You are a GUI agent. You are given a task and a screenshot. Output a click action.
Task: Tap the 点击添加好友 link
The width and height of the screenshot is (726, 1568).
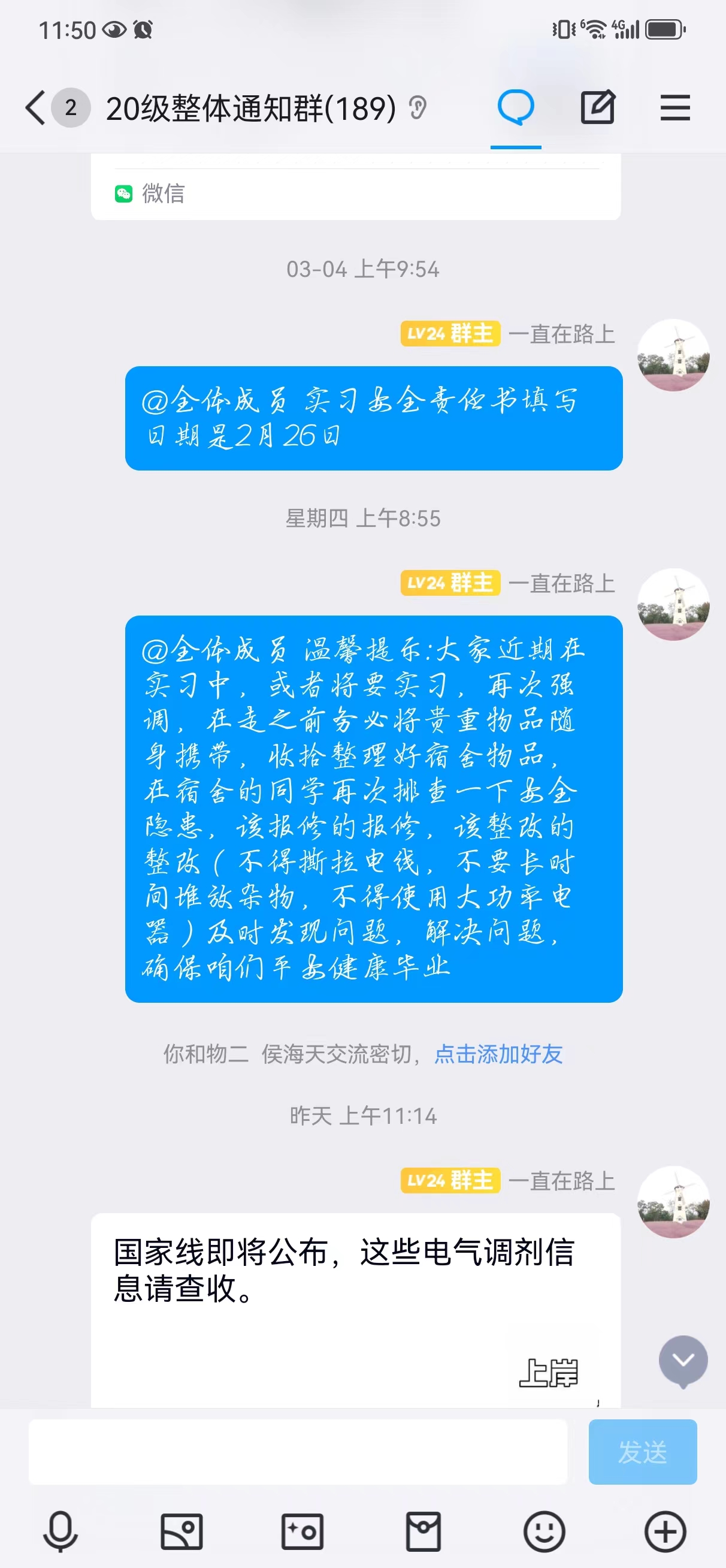(498, 1054)
